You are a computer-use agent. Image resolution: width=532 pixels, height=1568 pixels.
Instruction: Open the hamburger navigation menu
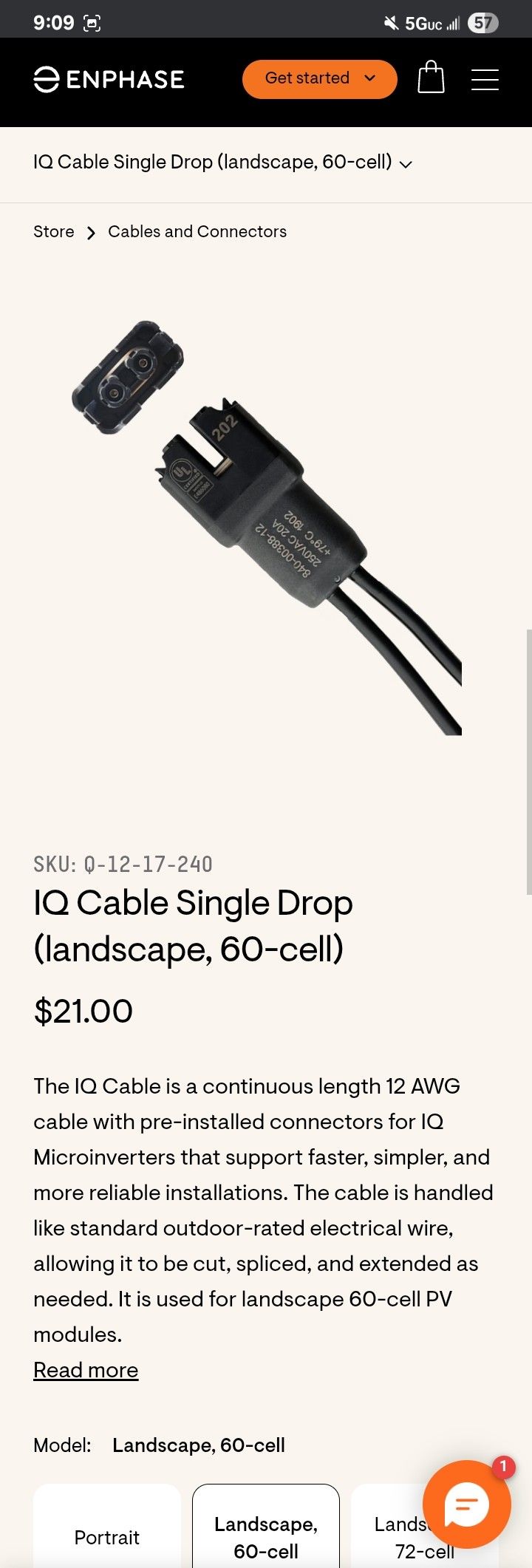[x=485, y=79]
